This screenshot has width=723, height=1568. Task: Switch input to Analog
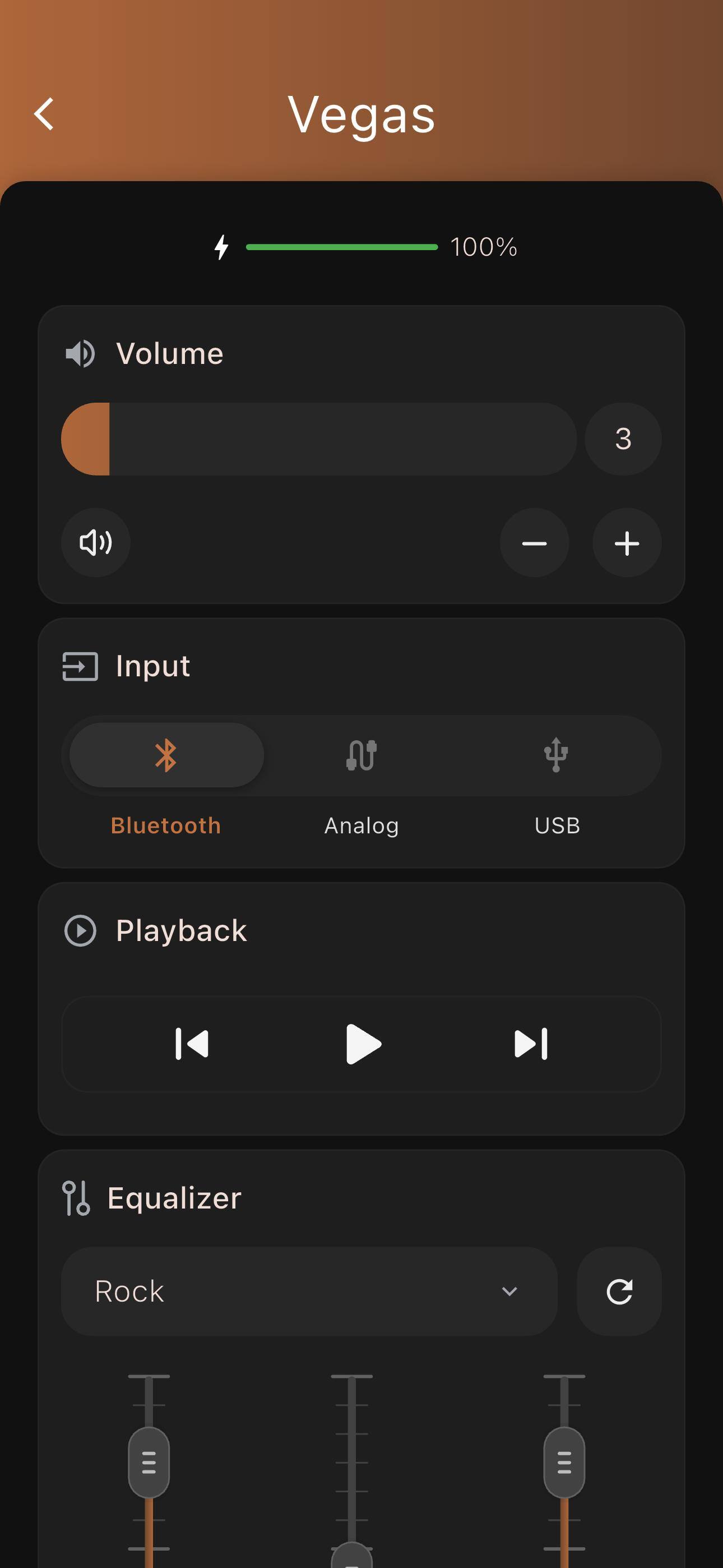coord(361,755)
